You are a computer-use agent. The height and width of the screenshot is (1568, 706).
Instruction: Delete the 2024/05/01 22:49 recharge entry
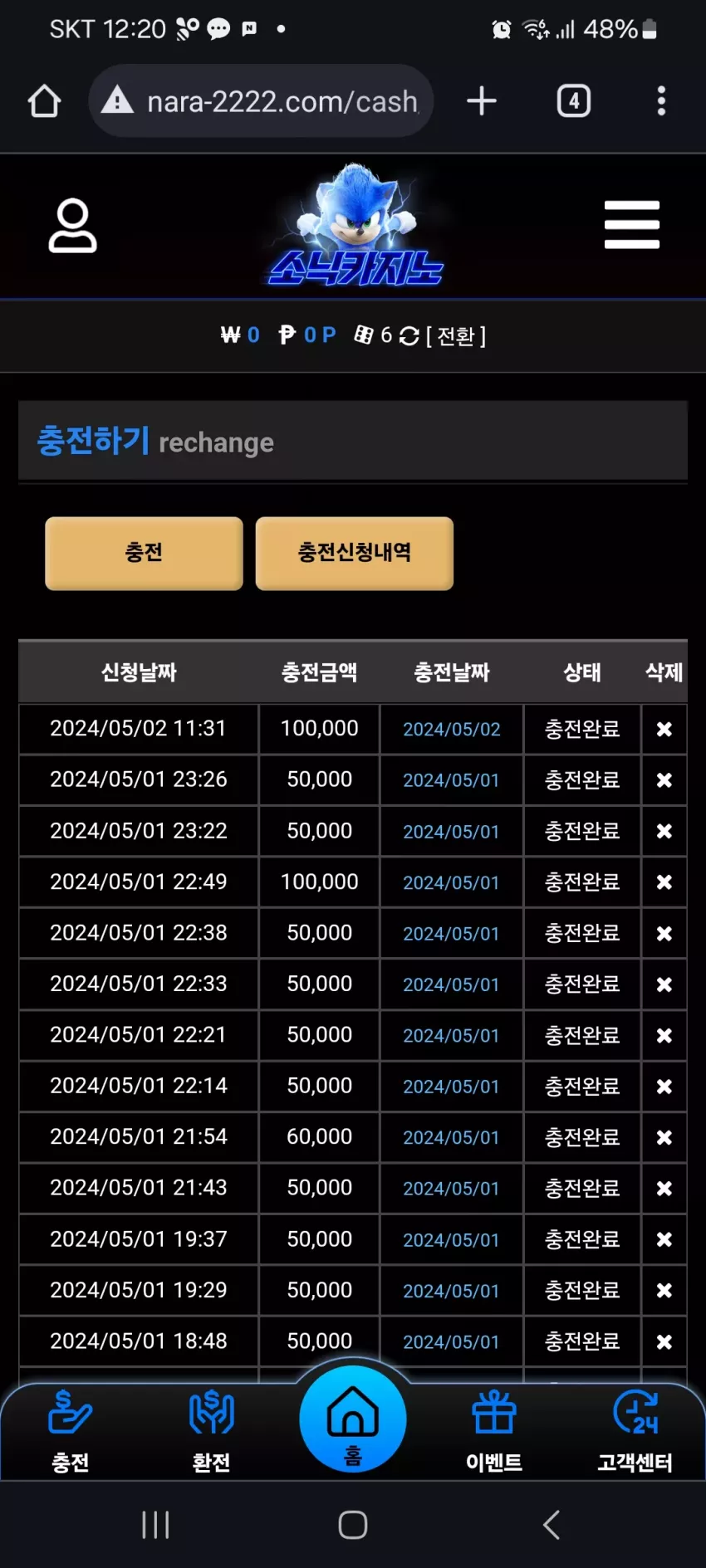(664, 882)
